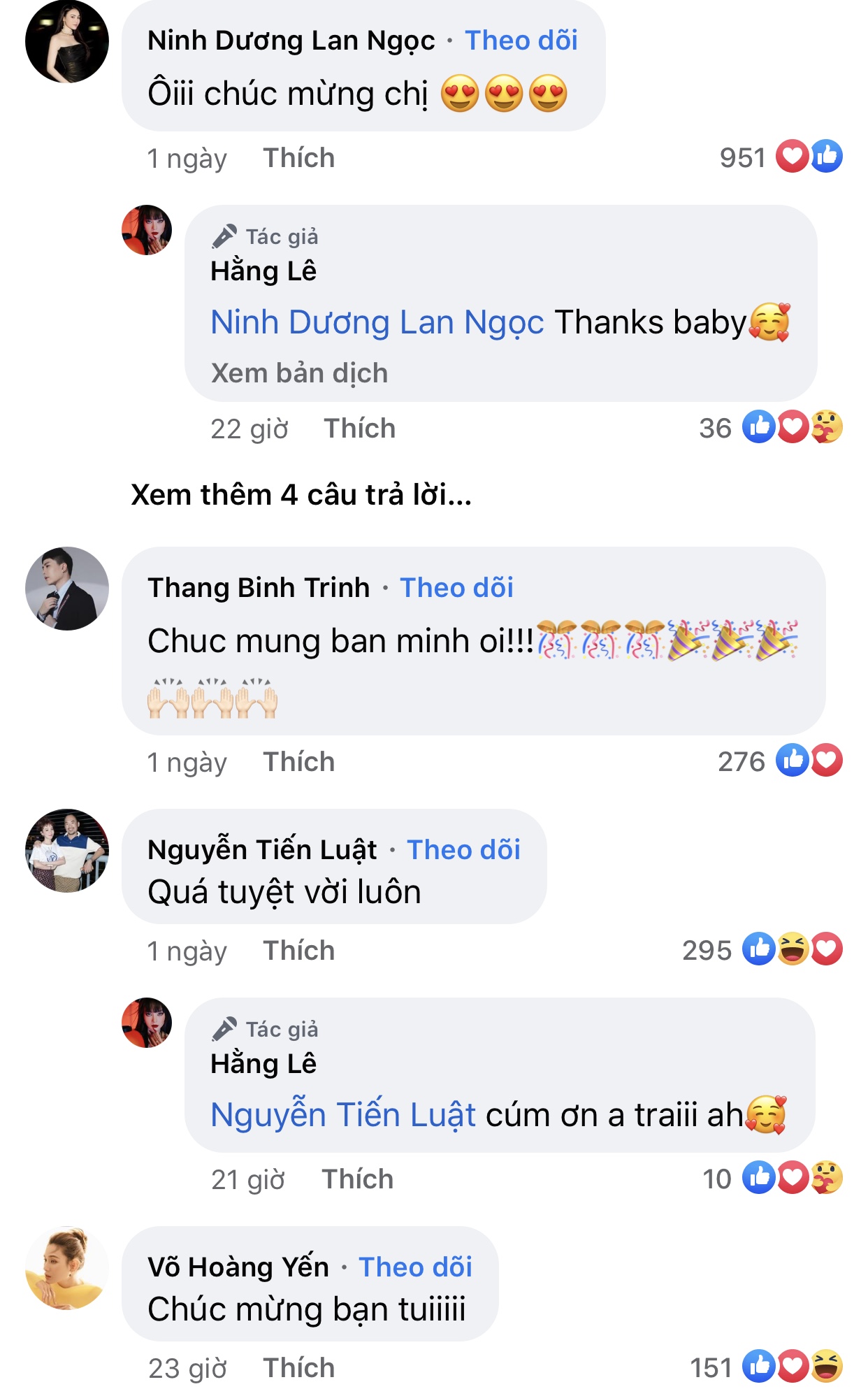Follow Võ Hoàng Yến
The image size is (868, 1396).
pyautogui.click(x=415, y=1267)
